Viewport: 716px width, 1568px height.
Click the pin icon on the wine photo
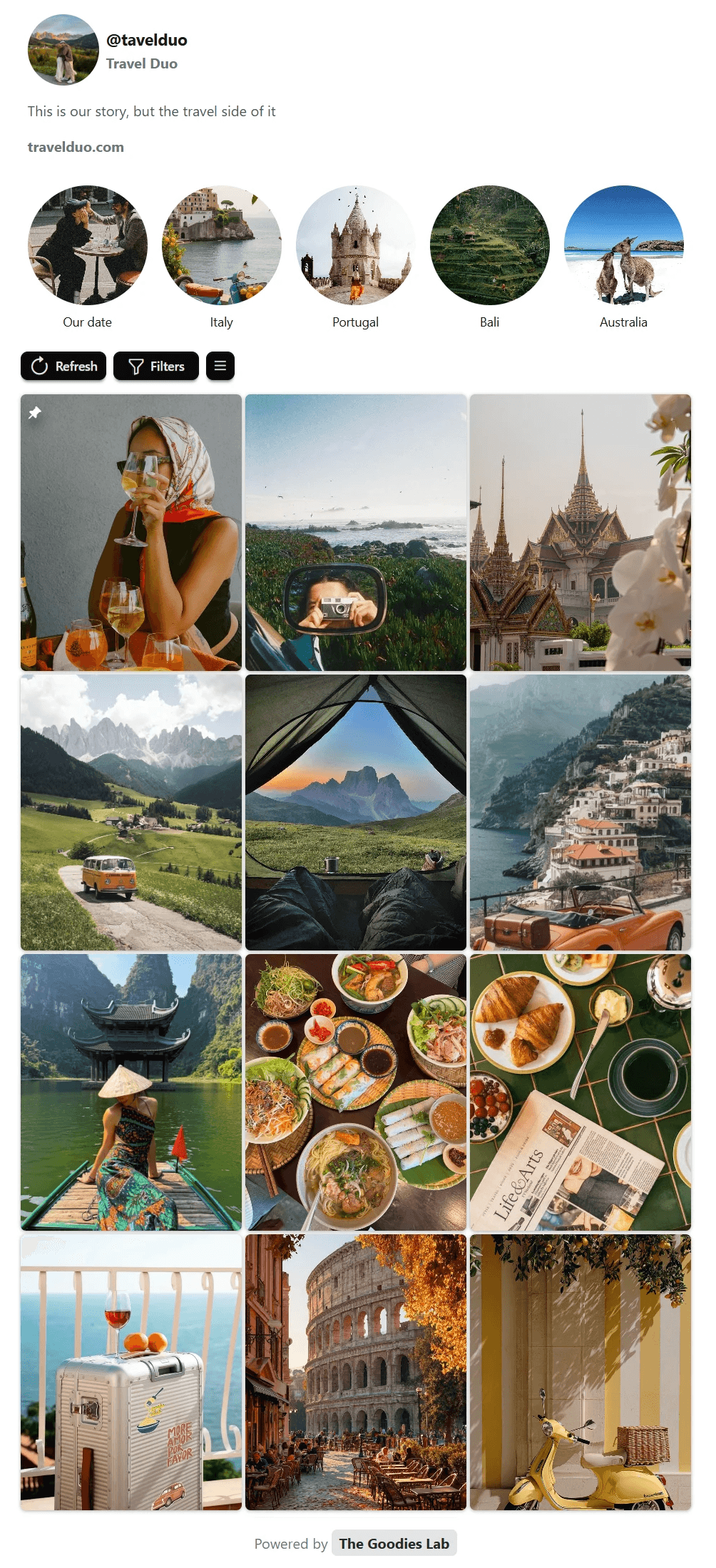coord(34,412)
